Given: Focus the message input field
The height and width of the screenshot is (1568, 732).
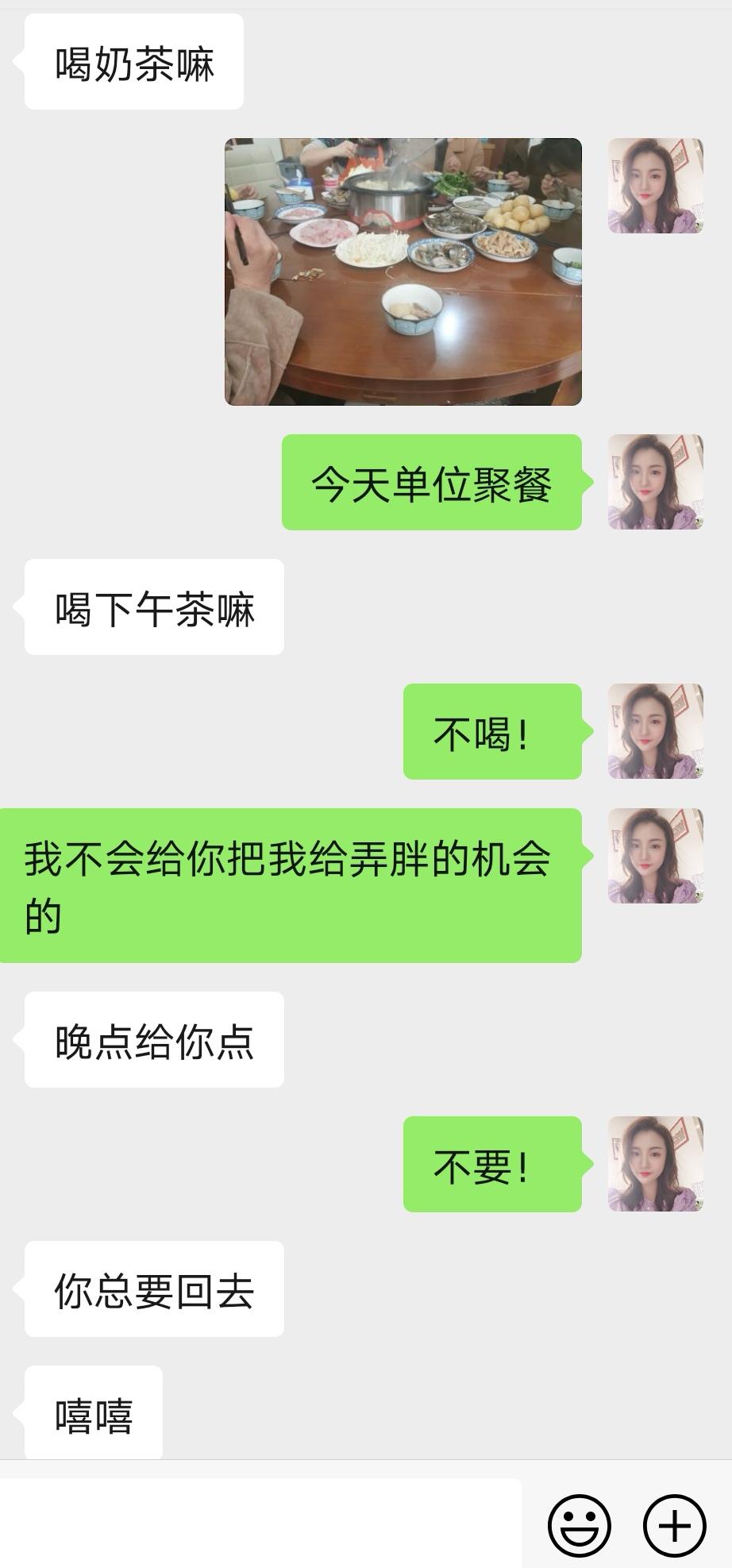Looking at the screenshot, I should (261, 1523).
